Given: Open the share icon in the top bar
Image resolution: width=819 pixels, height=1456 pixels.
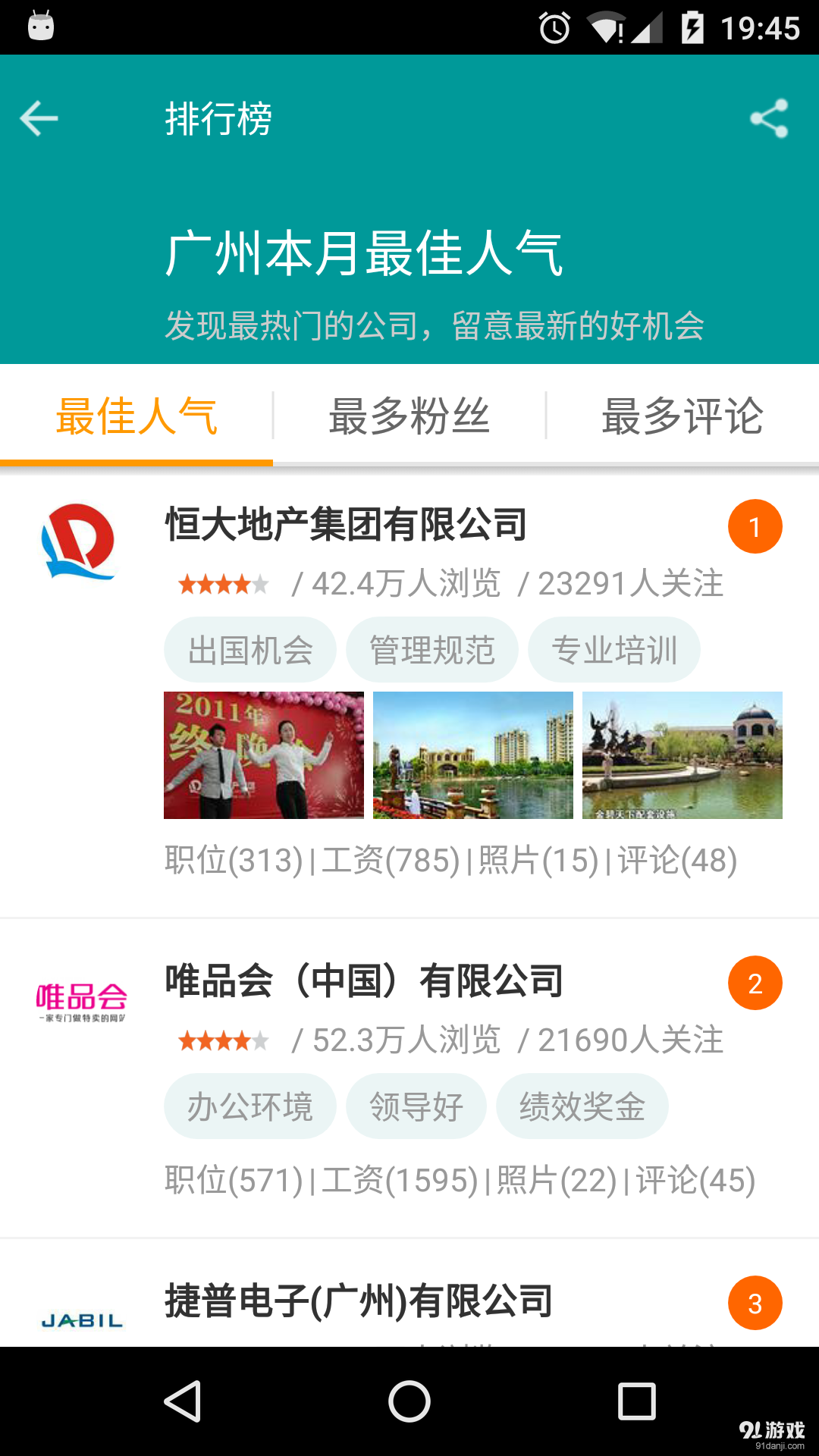Looking at the screenshot, I should click(769, 118).
